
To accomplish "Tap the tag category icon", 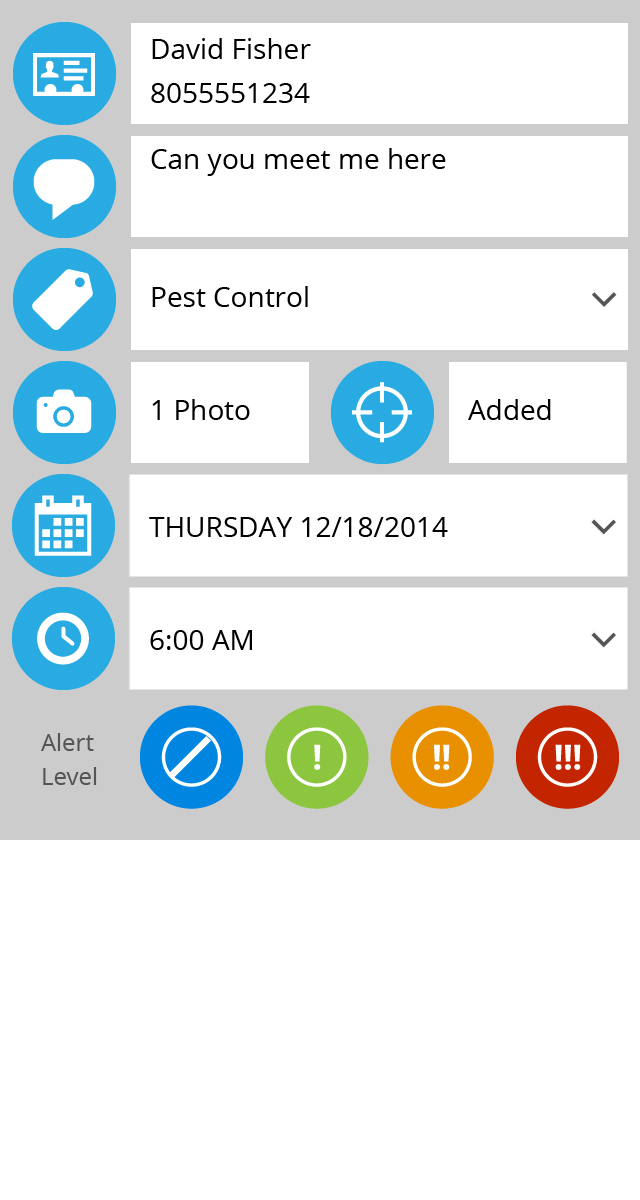I will tap(64, 299).
